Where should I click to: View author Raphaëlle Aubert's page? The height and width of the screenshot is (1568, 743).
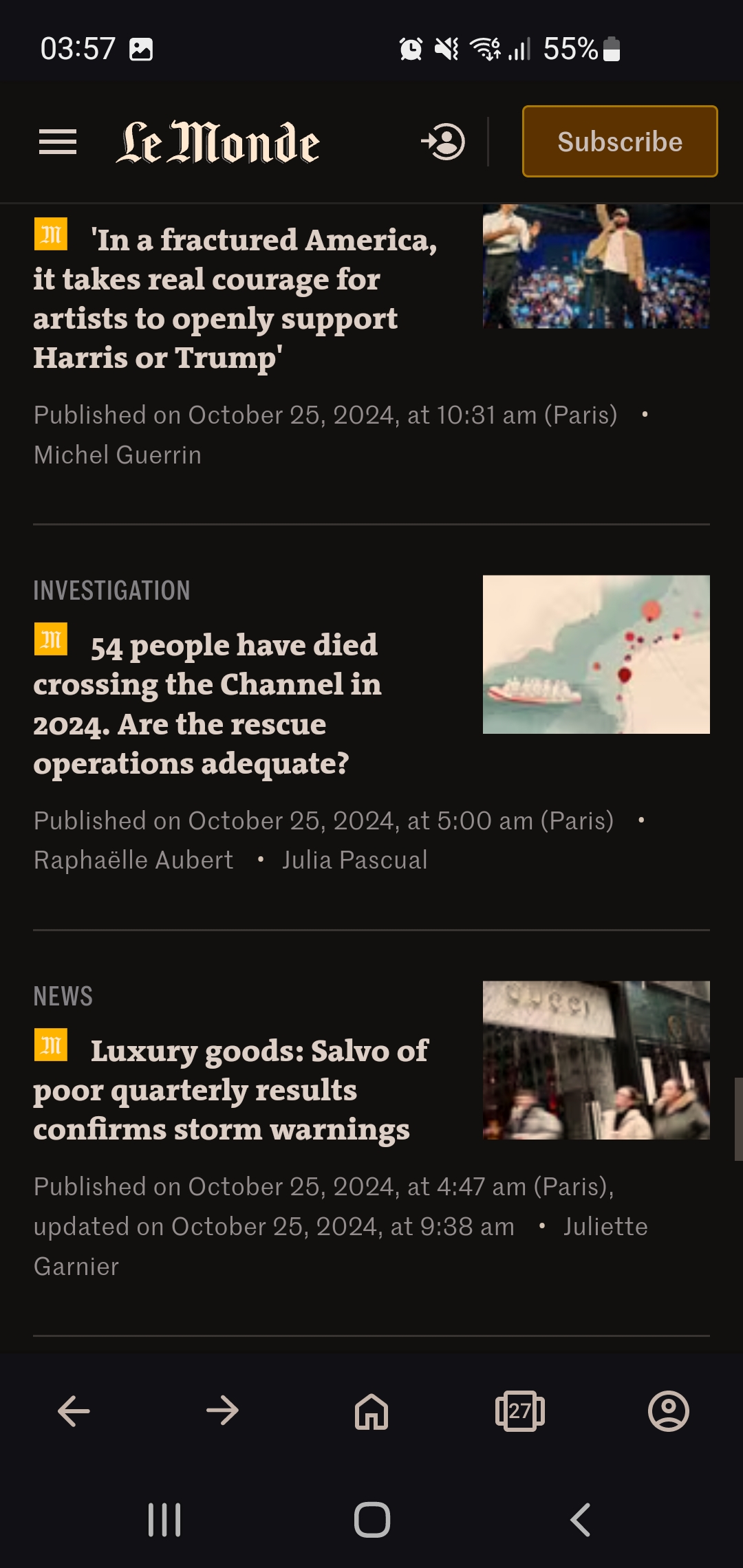click(133, 860)
